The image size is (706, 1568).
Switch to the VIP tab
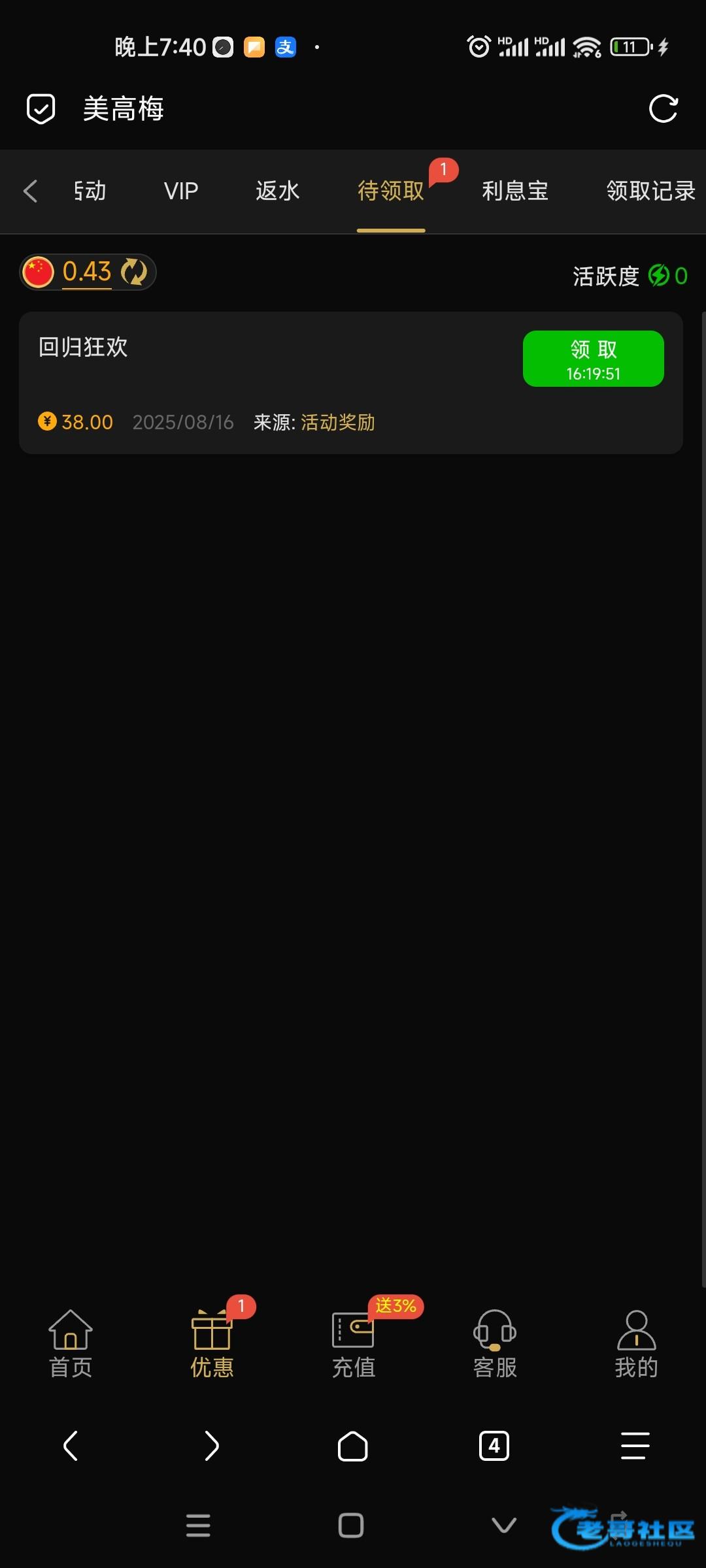tap(181, 191)
